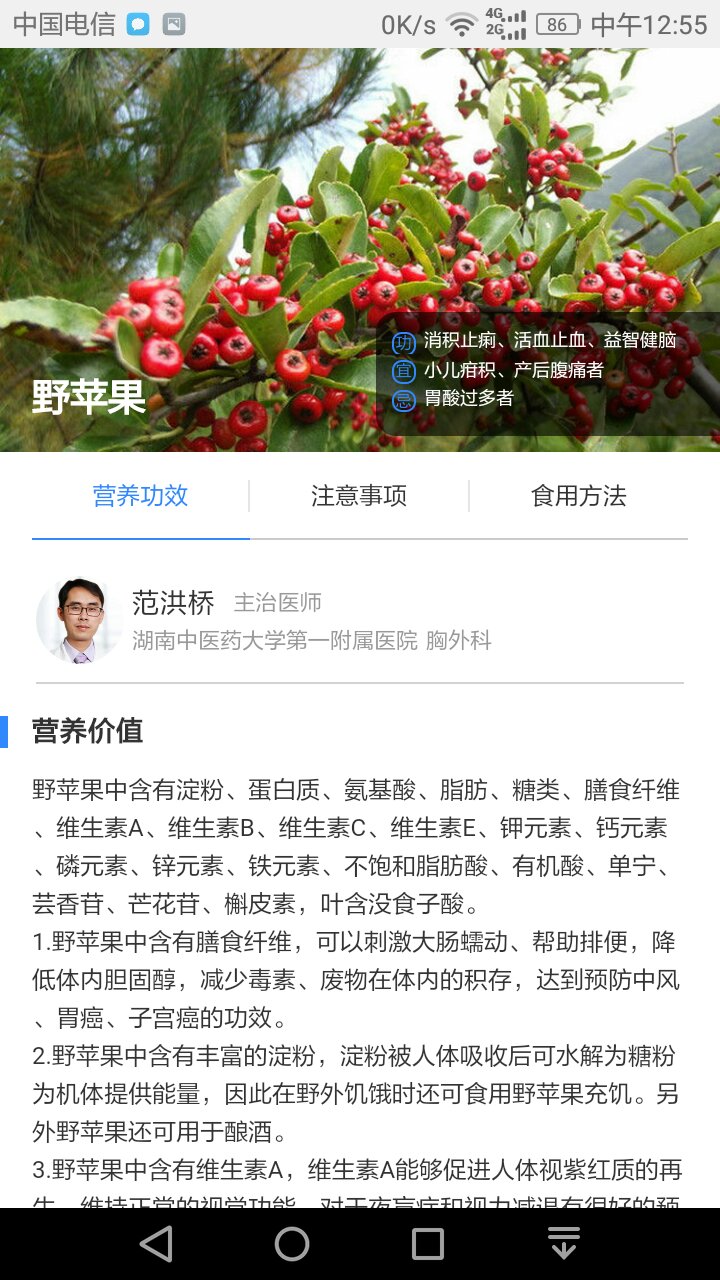720x1280 pixels.
Task: Hide the navigation bar with the down arrow
Action: point(564,1244)
